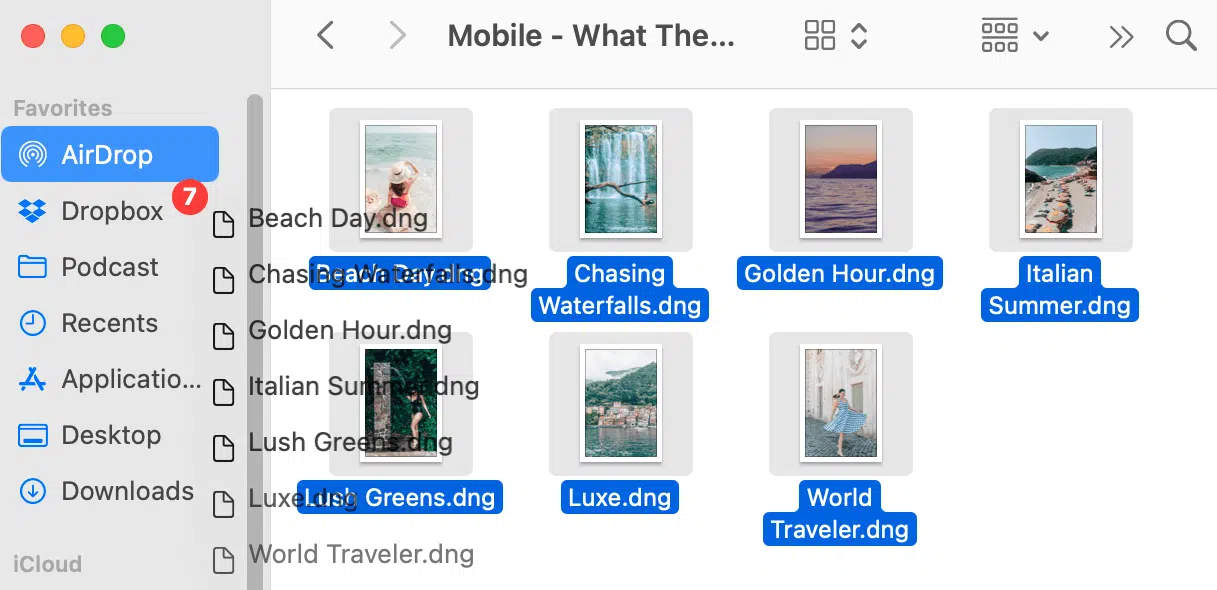Close the Finder window
The height and width of the screenshot is (590, 1217).
33,37
